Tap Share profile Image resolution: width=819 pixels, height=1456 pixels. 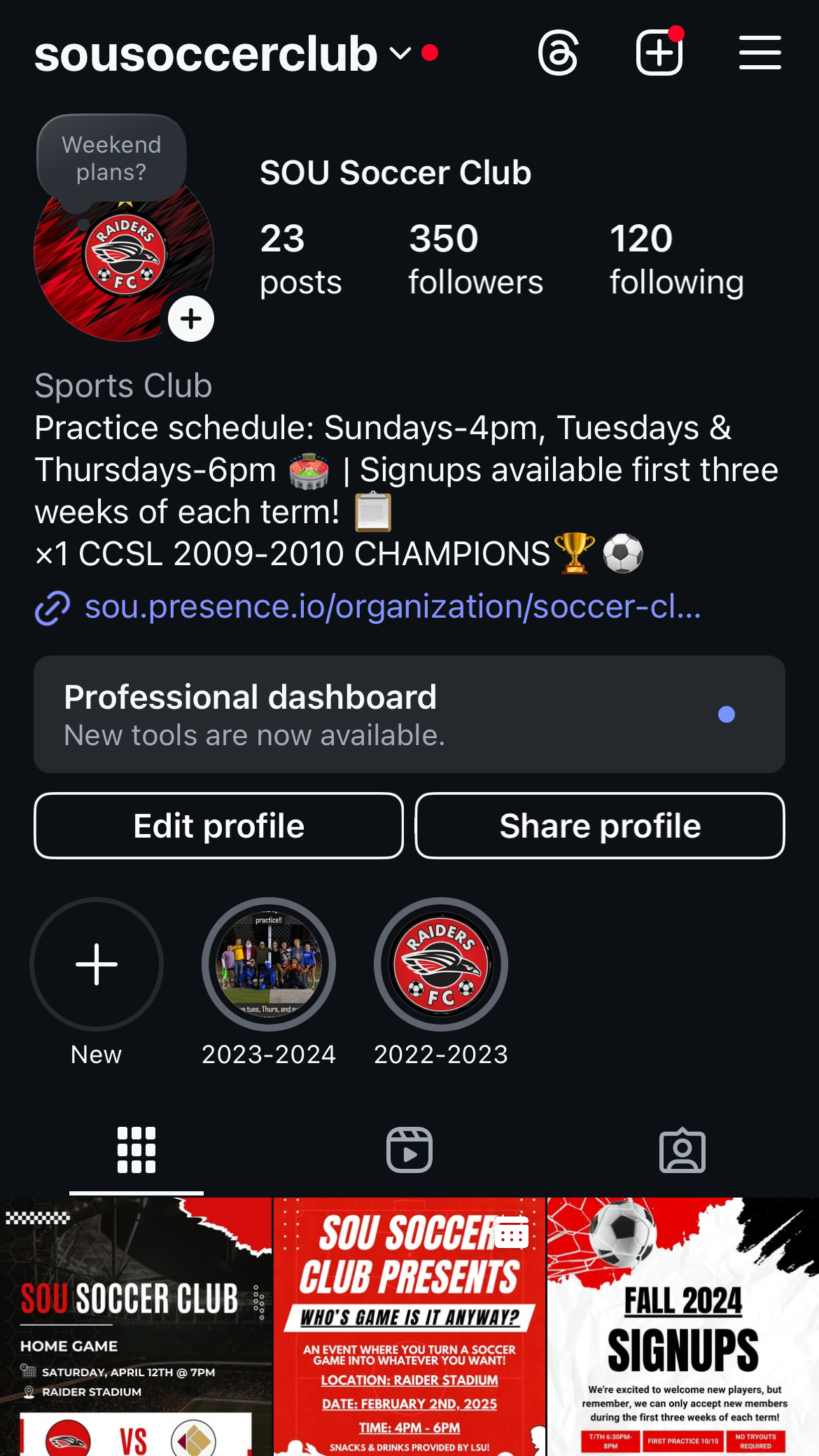tap(600, 826)
